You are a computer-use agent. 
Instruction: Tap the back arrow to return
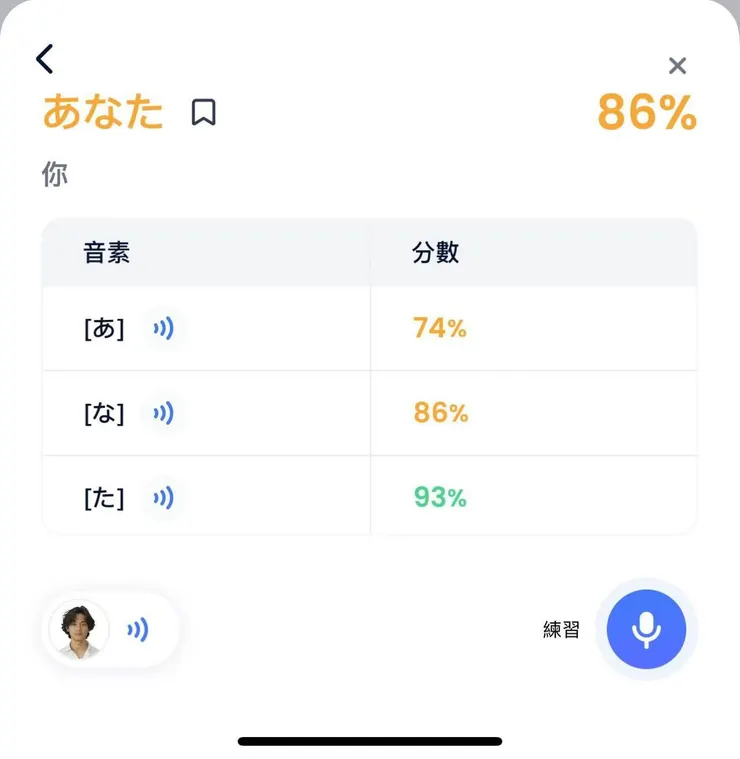click(44, 58)
